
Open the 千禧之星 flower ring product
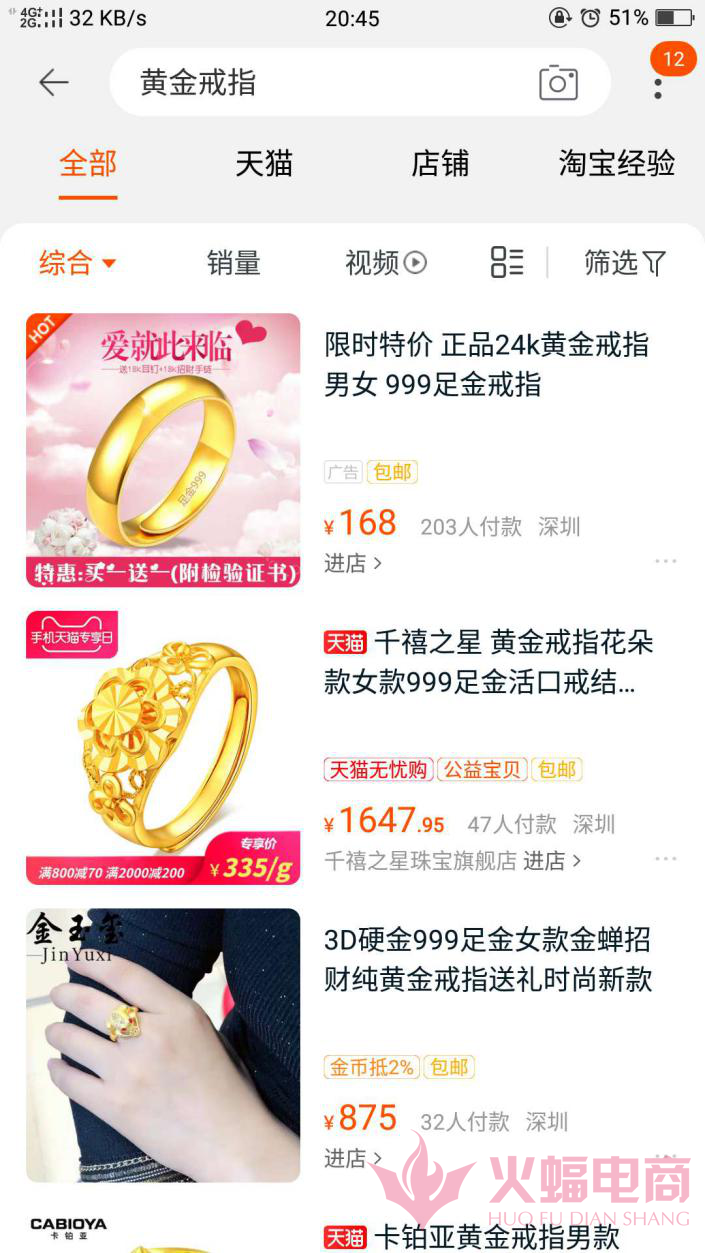488,662
